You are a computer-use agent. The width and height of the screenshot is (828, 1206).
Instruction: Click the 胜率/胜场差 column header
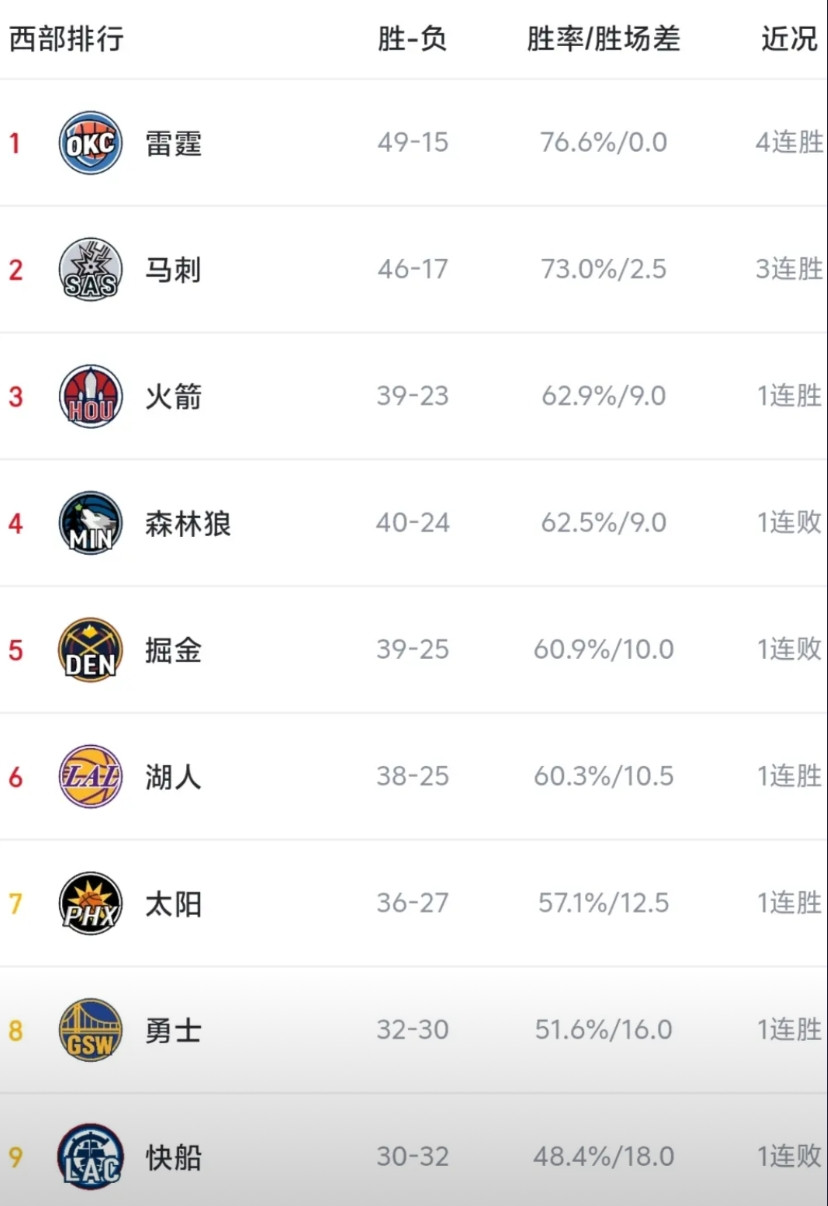(x=603, y=40)
